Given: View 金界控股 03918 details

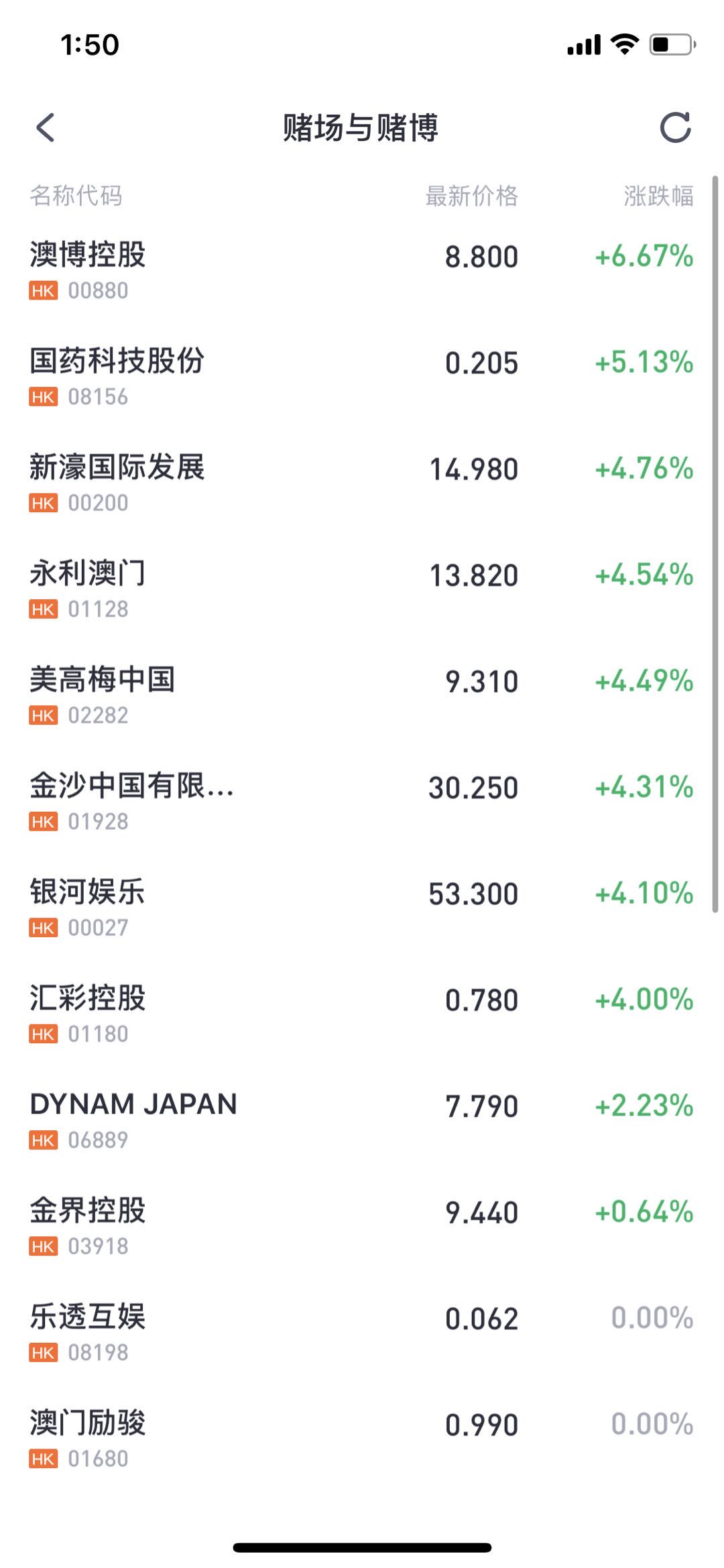Looking at the screenshot, I should (x=362, y=1227).
